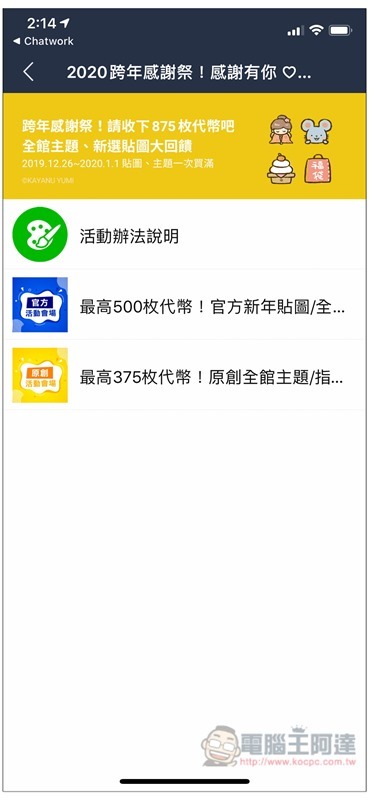369x800 pixels.
Task: Open 最高375枚代幣 原創全館主題 row
Action: coord(184,375)
